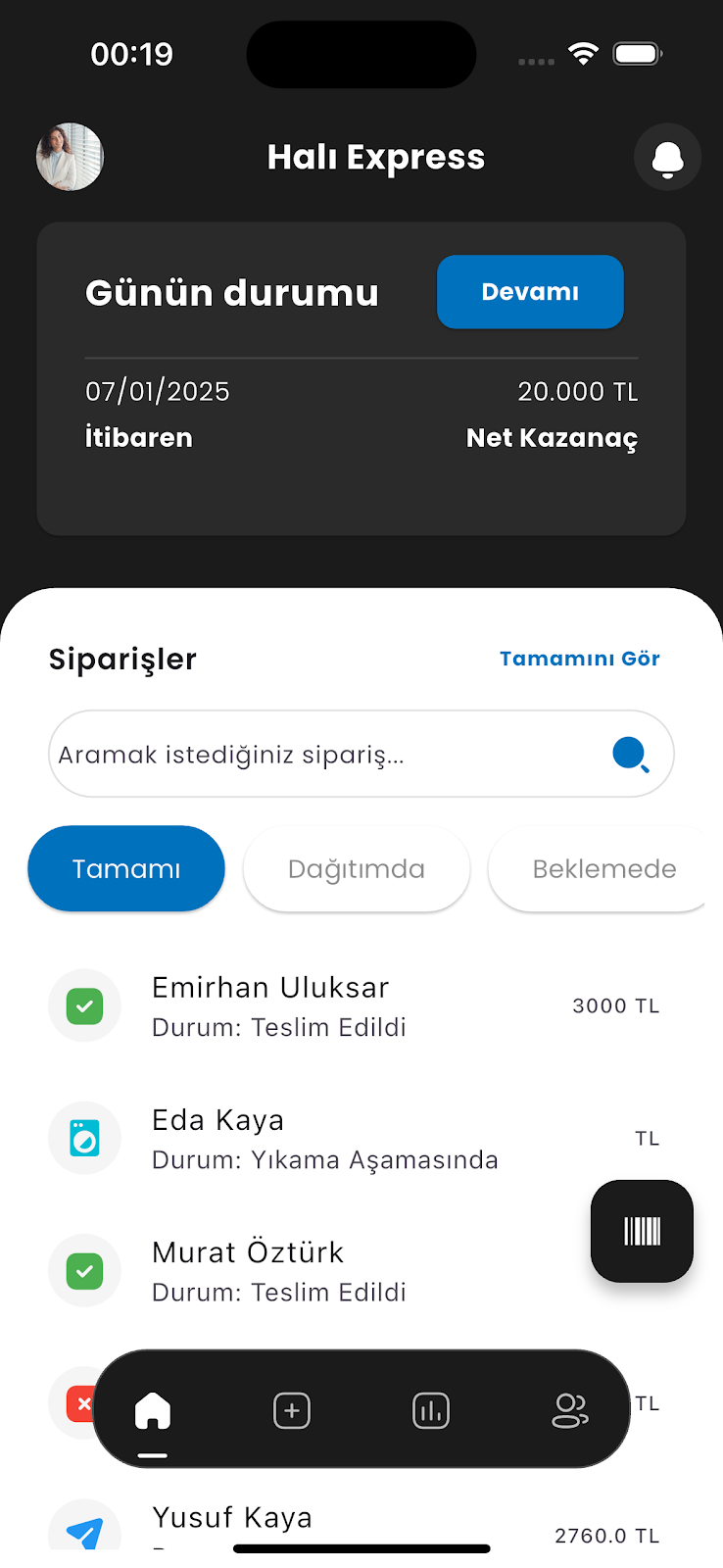Filter orders by Beklemede
The width and height of the screenshot is (723, 1568).
(x=602, y=869)
